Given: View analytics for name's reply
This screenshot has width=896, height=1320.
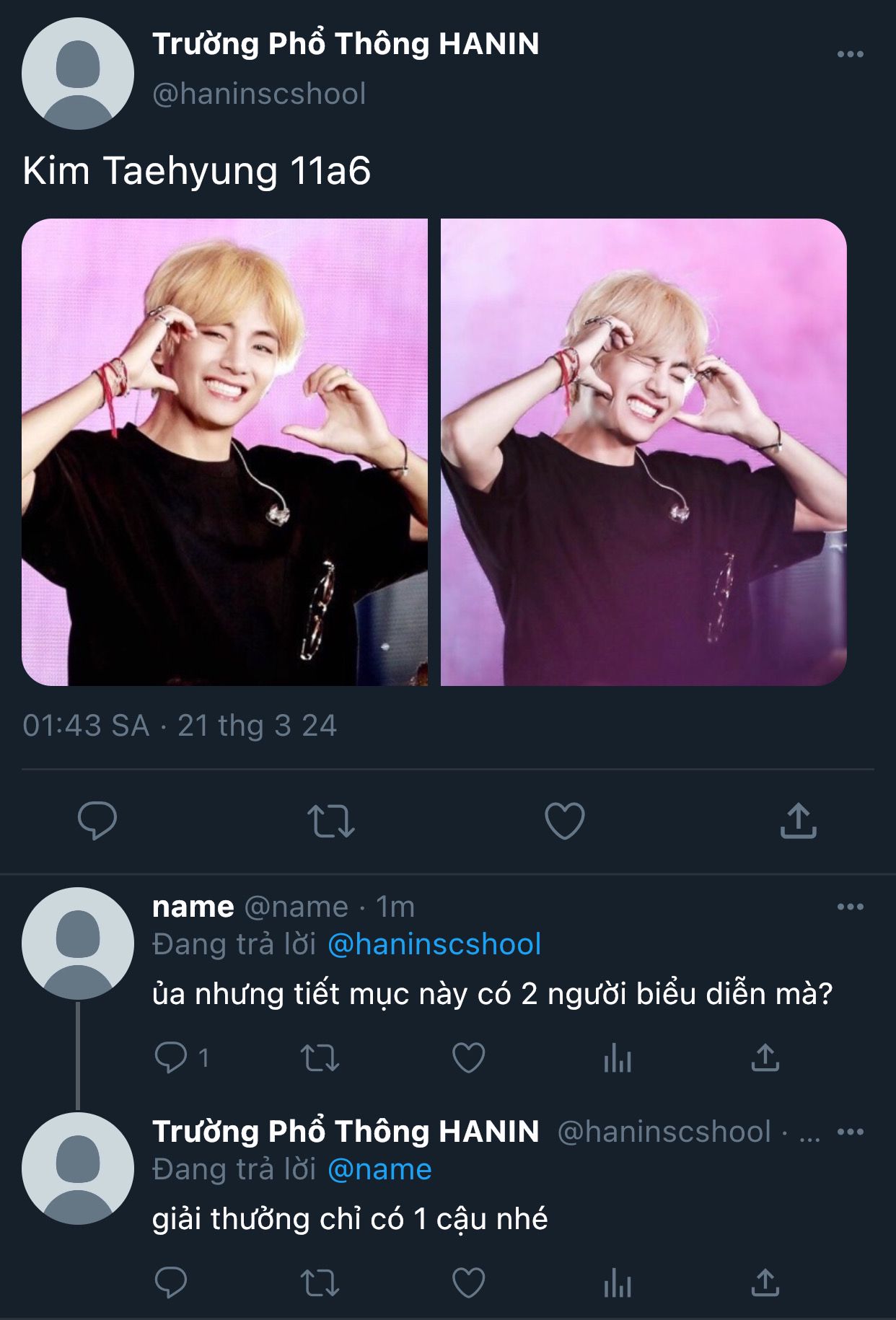Looking at the screenshot, I should 617,1059.
